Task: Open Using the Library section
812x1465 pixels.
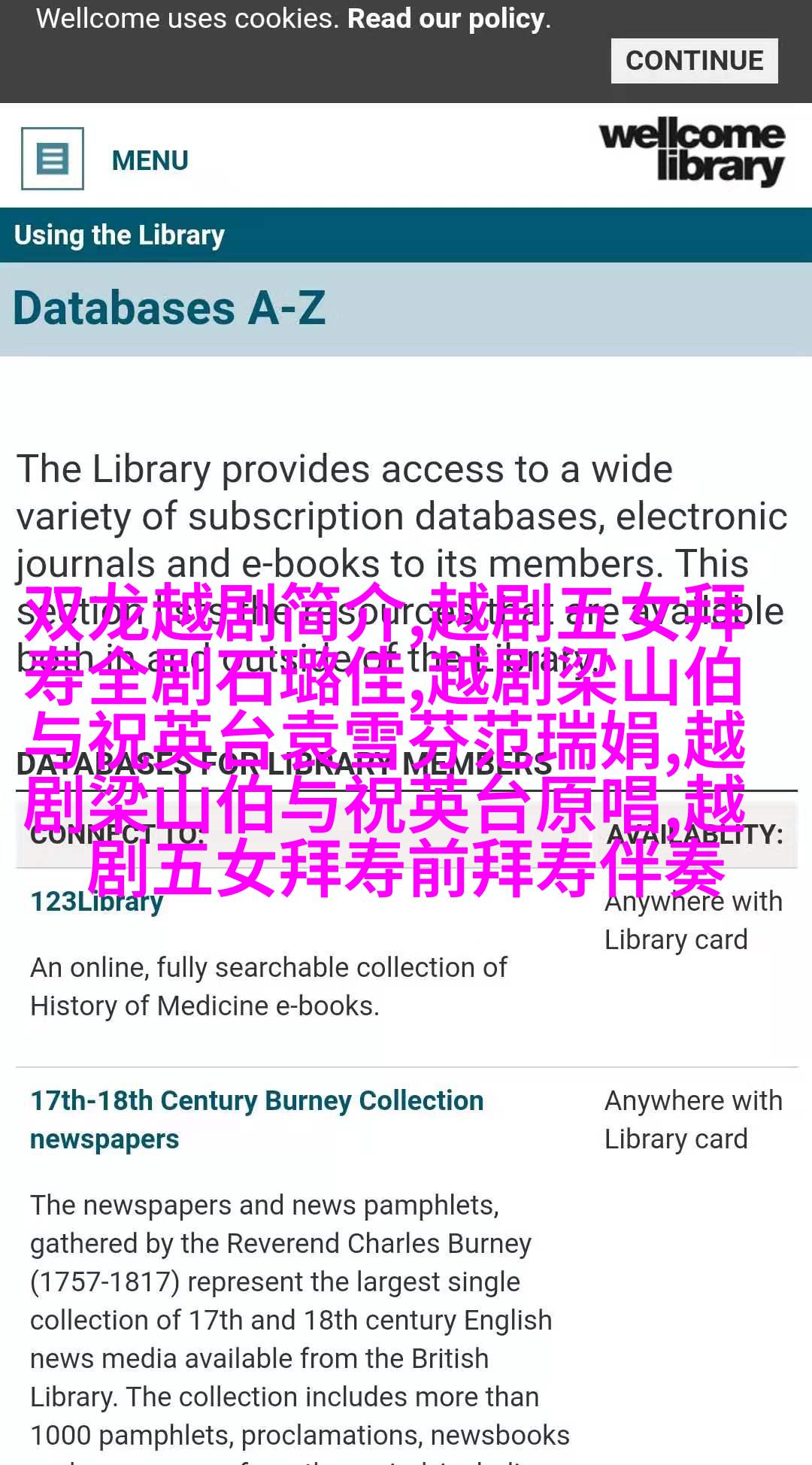Action: tap(120, 235)
